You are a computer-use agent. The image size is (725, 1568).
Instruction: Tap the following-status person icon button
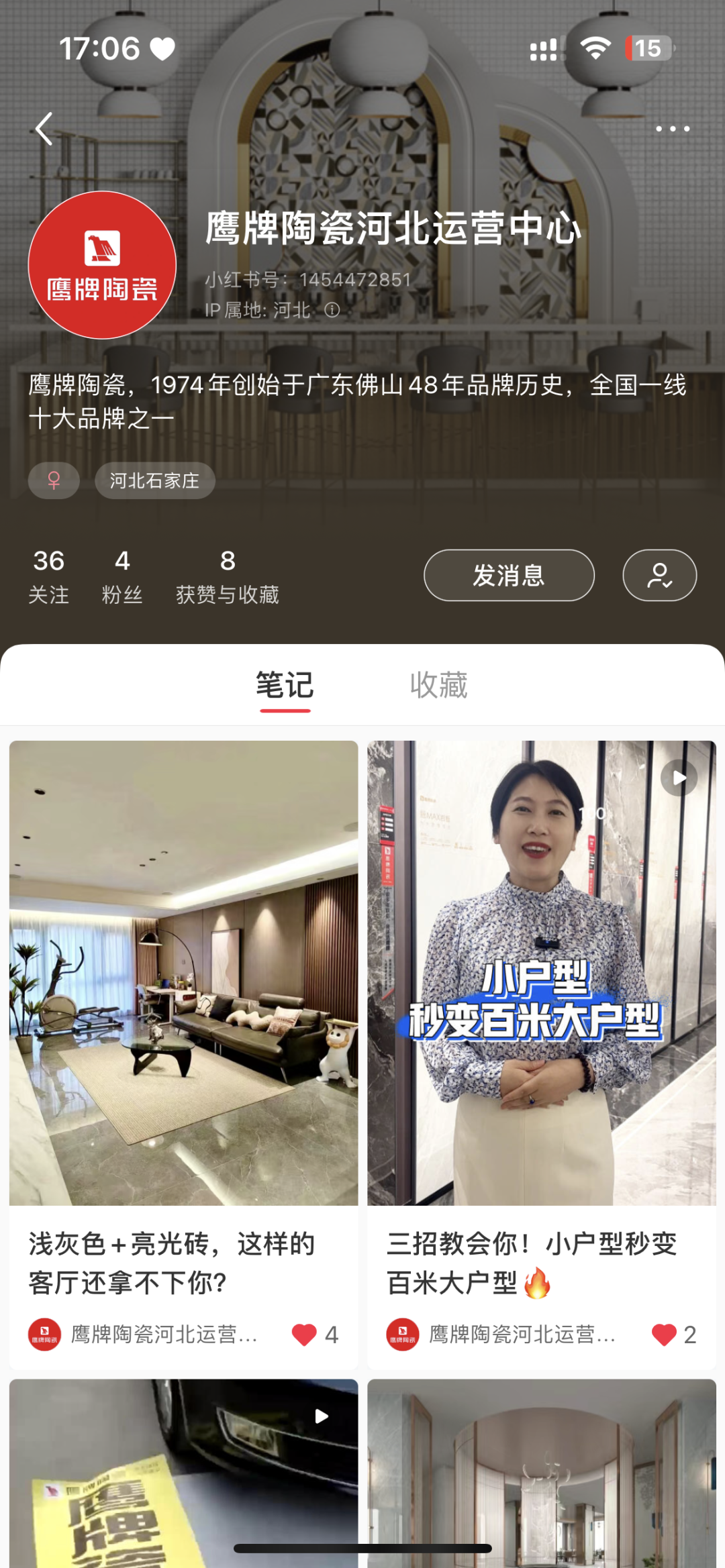pyautogui.click(x=659, y=575)
